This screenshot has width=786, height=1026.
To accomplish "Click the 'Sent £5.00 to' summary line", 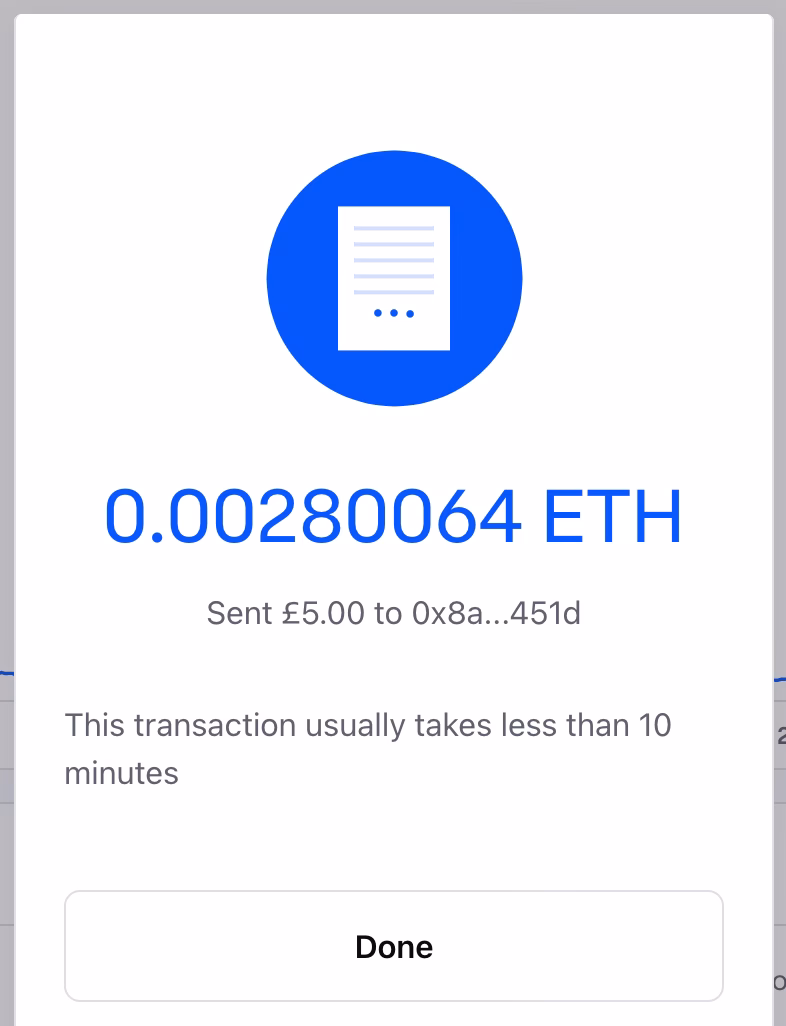I will pyautogui.click(x=394, y=613).
